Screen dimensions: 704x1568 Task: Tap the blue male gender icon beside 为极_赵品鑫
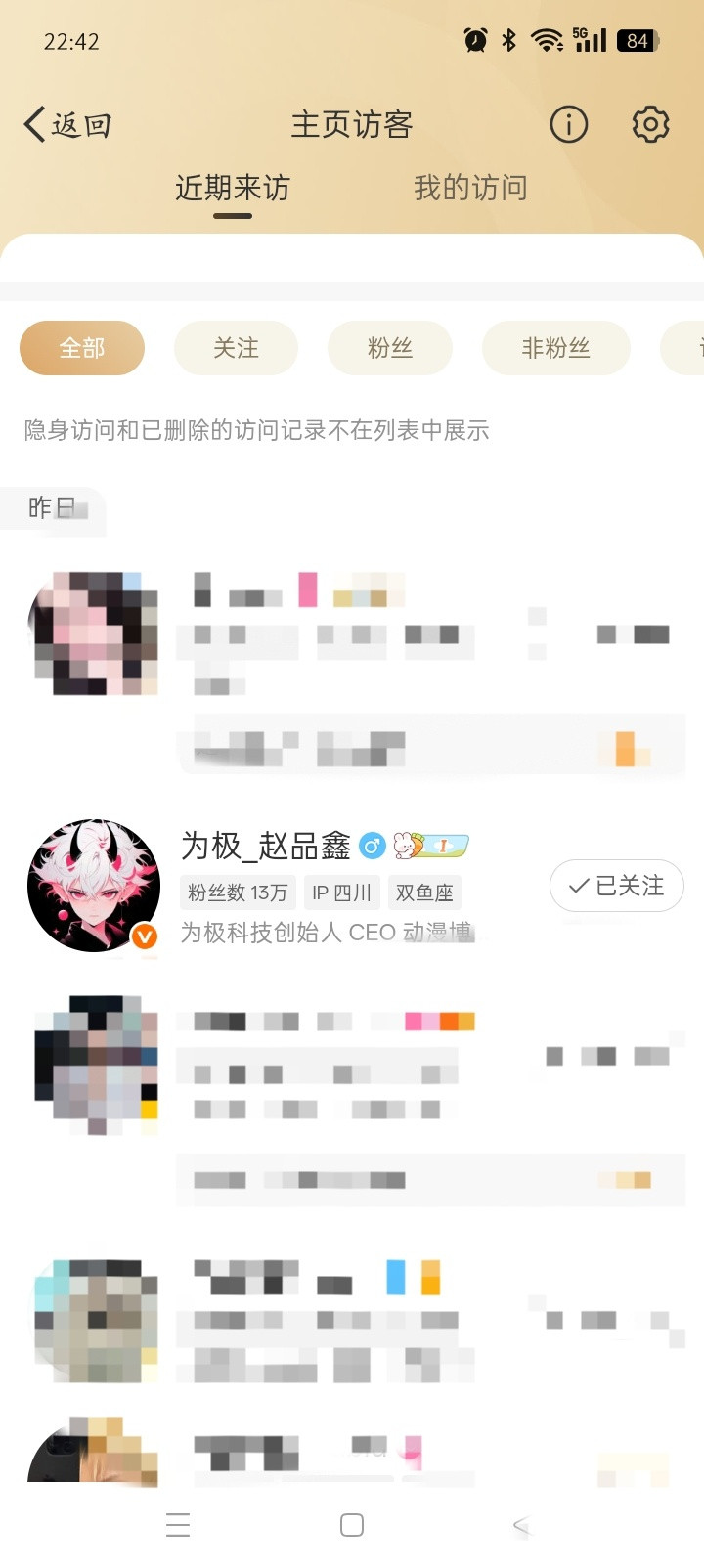coord(370,847)
